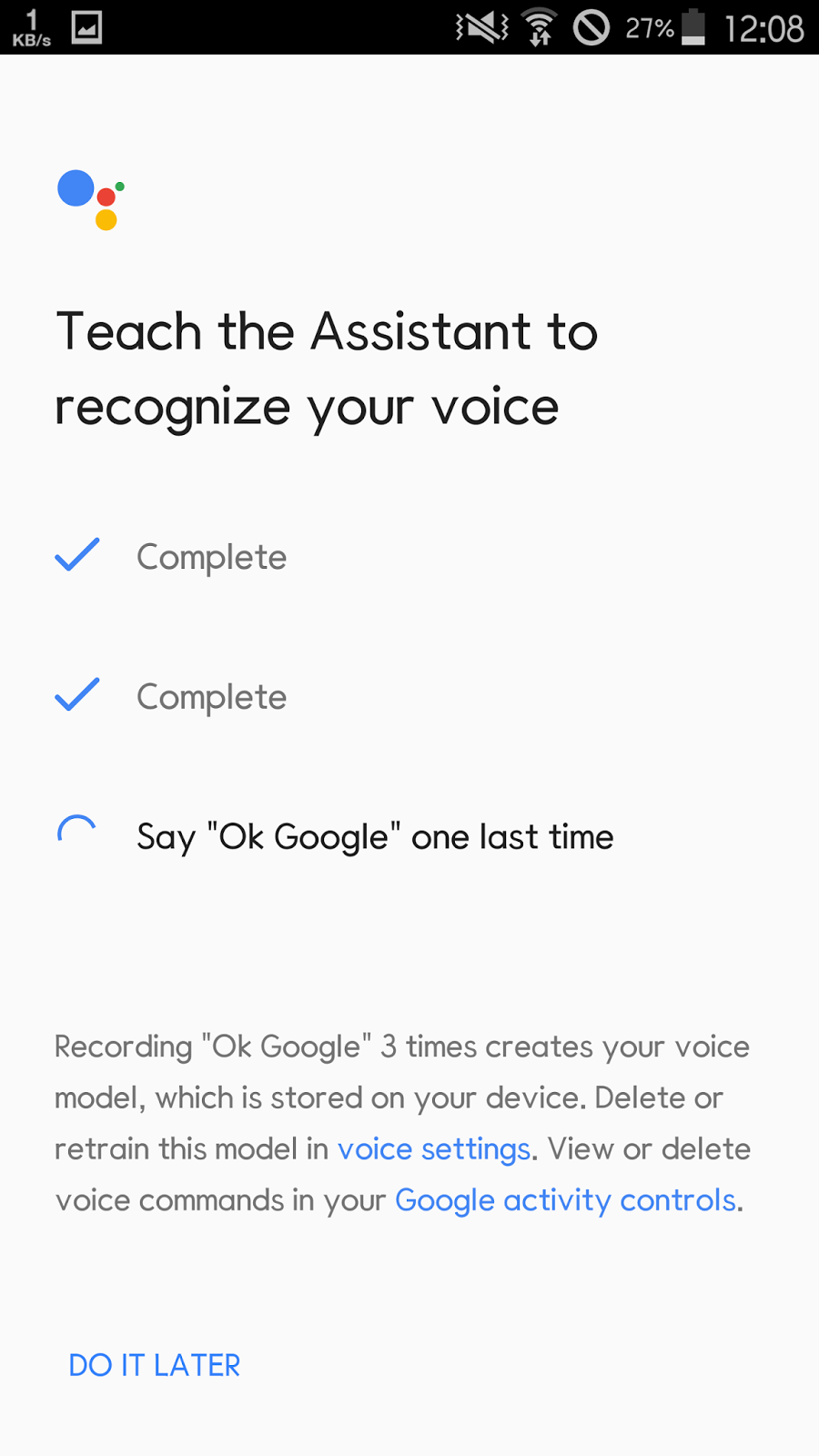819x1456 pixels.
Task: Open voice settings link
Action: click(434, 1148)
